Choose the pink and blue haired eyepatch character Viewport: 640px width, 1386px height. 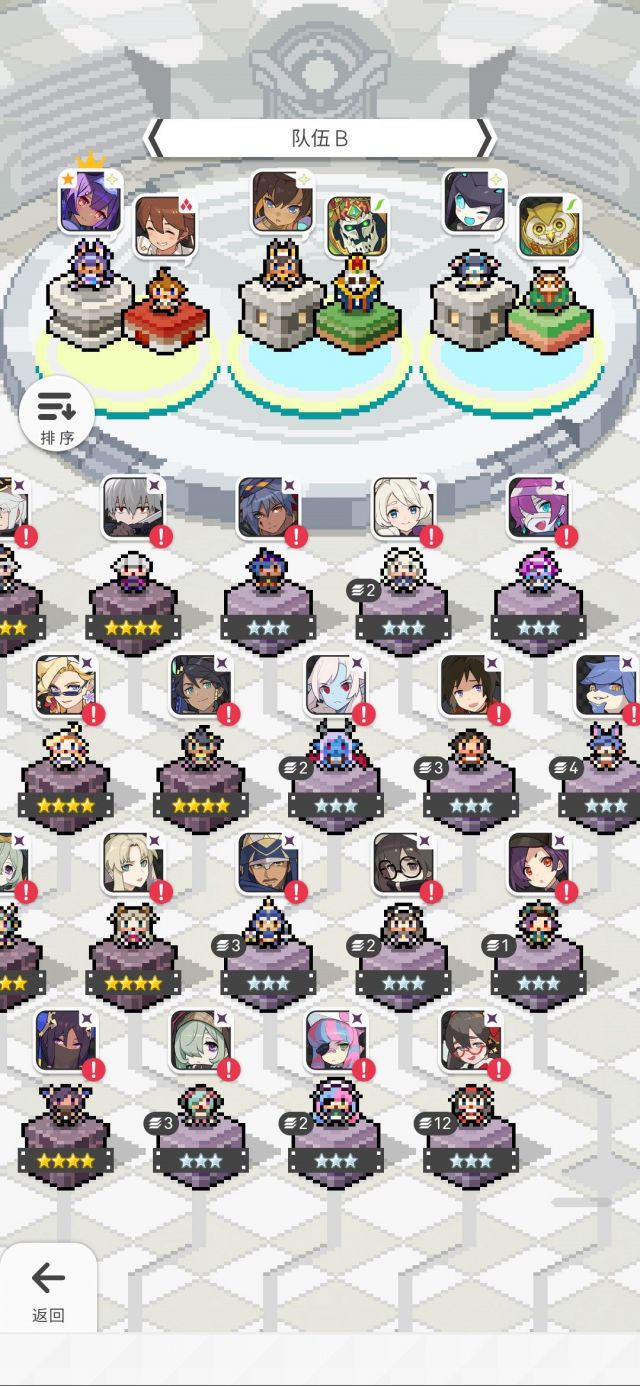[336, 1040]
